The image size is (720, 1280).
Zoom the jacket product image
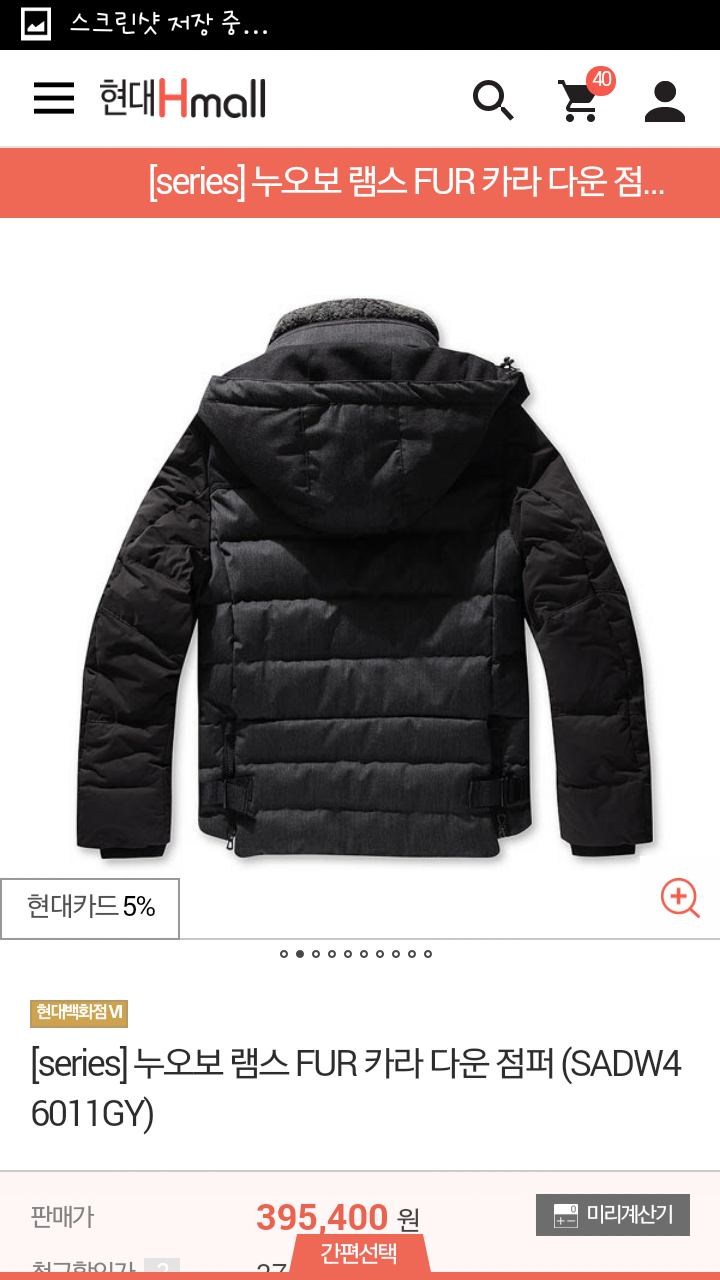(680, 897)
